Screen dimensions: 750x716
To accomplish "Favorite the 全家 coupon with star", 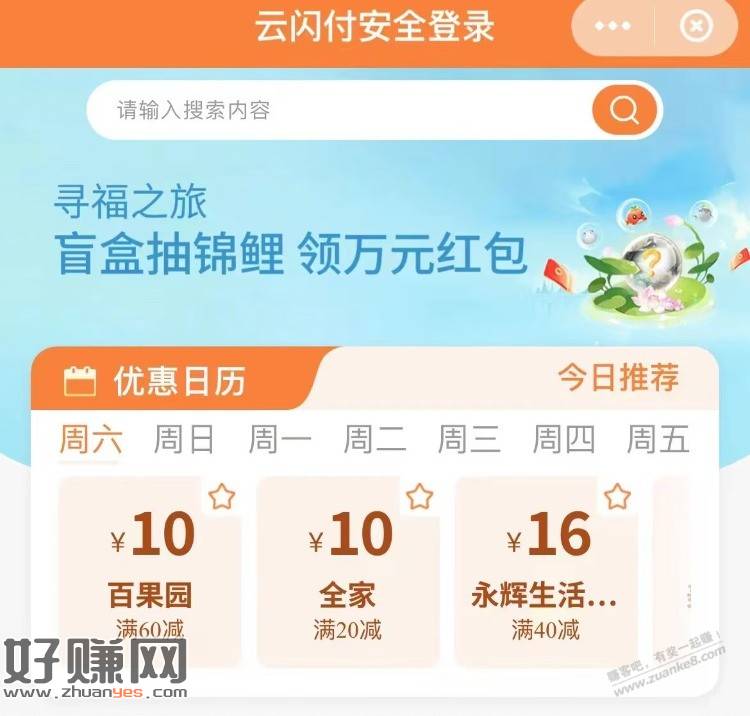I will point(420,496).
